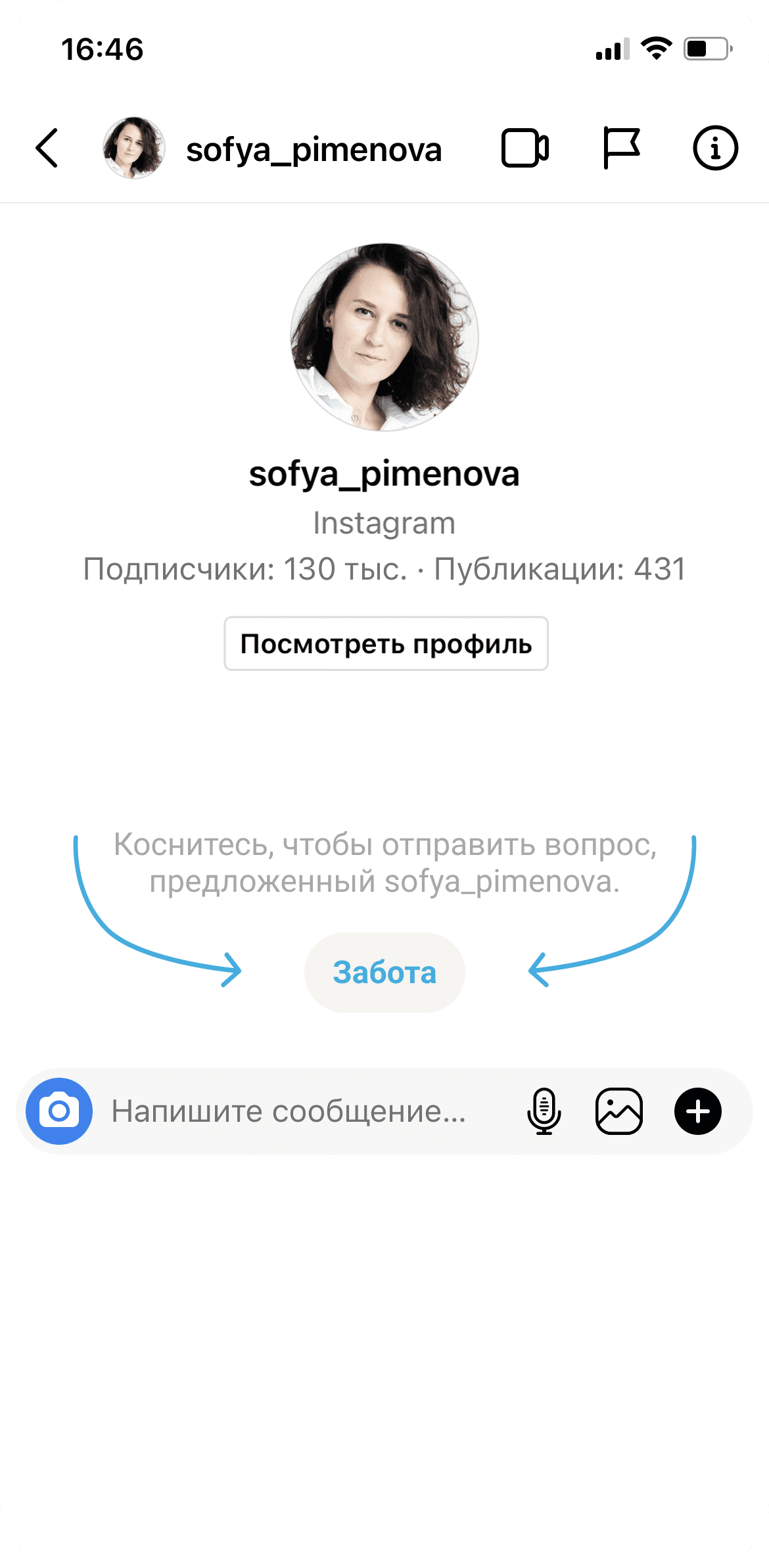
Task: Attach a photo from the gallery
Action: (618, 1111)
